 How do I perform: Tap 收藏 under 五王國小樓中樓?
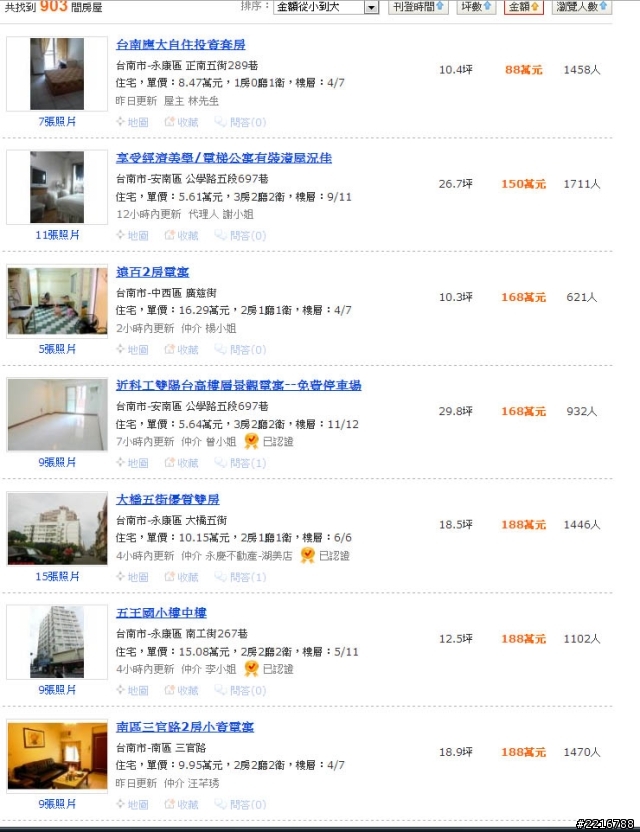click(182, 691)
